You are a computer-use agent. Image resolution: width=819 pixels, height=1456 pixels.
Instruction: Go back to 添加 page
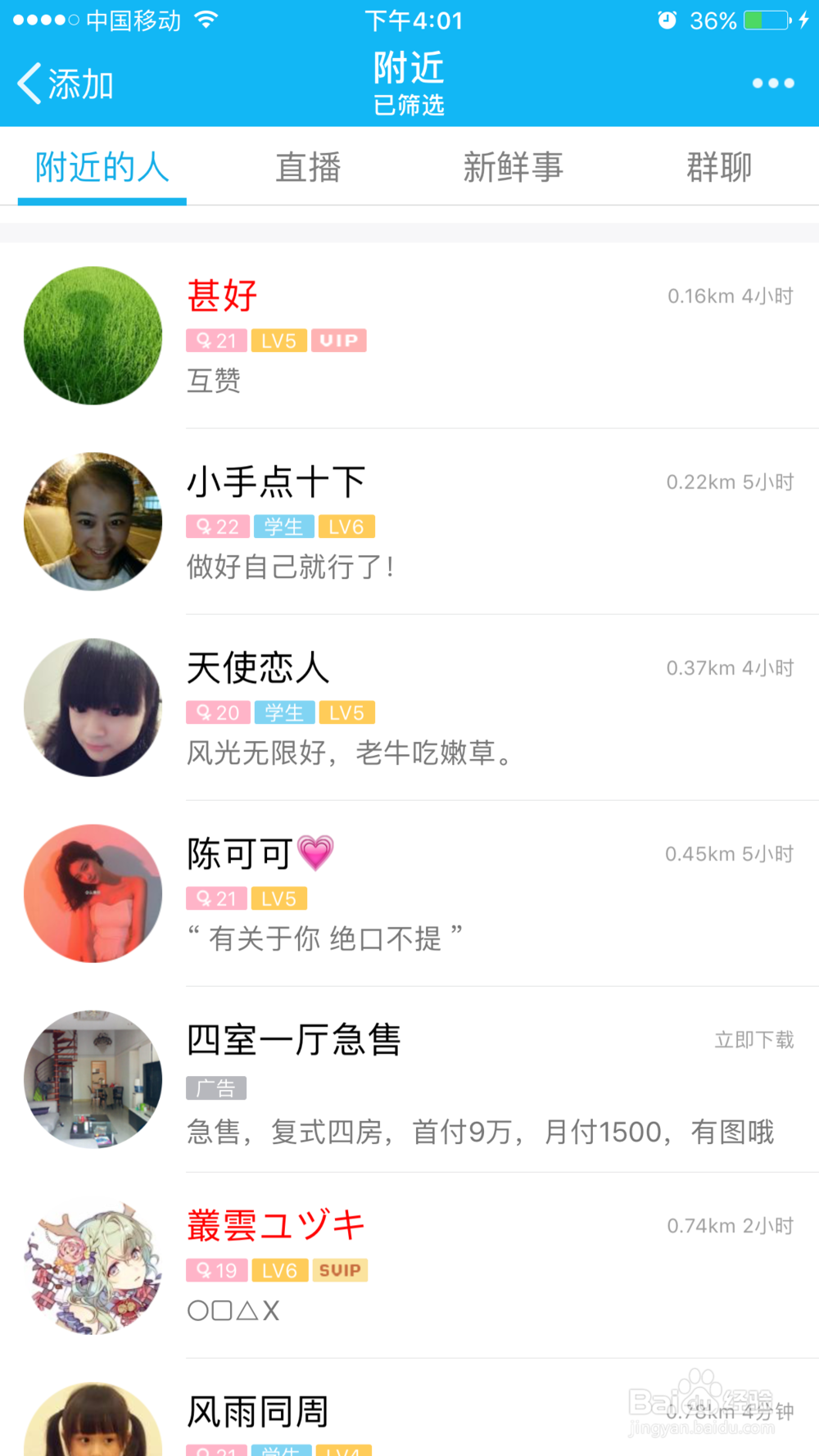pyautogui.click(x=66, y=84)
